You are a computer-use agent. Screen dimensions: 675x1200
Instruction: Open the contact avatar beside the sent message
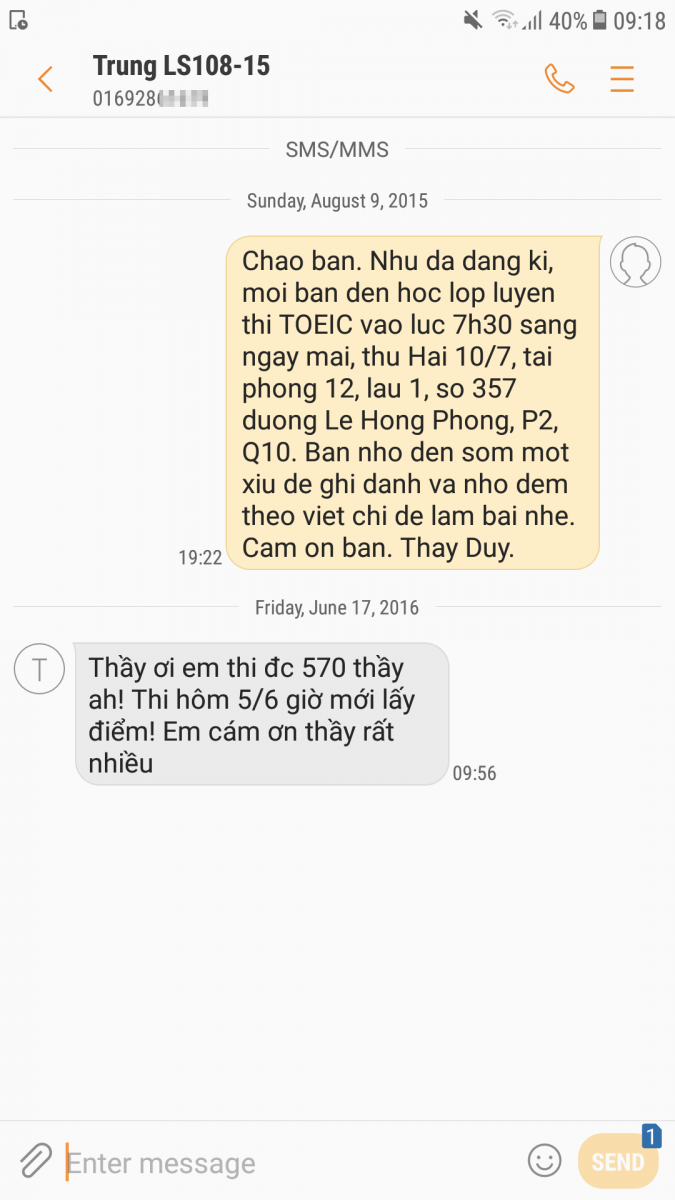tap(636, 262)
